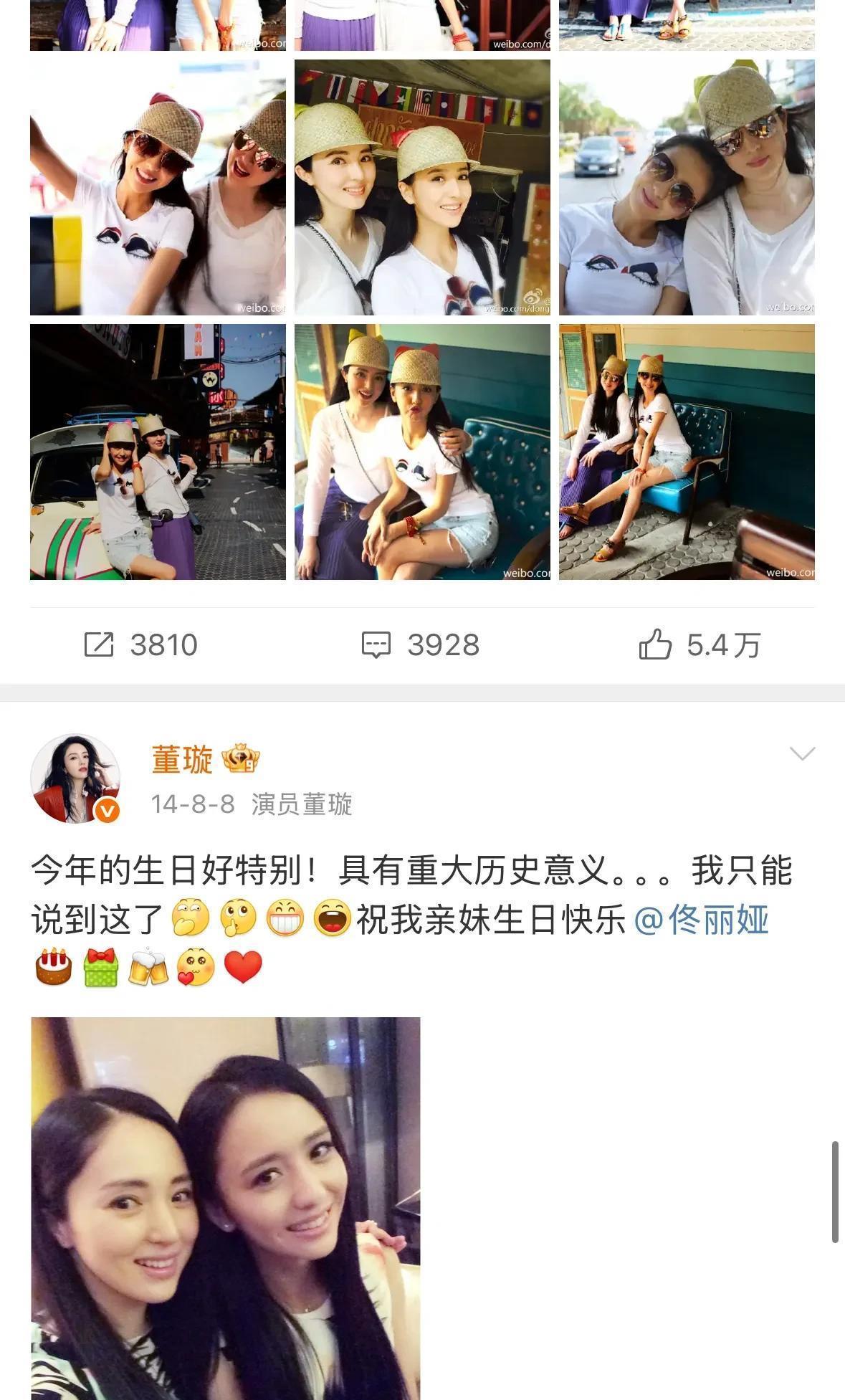Open the full-length photo on the blue bench
This screenshot has width=845, height=1400.
point(687,452)
